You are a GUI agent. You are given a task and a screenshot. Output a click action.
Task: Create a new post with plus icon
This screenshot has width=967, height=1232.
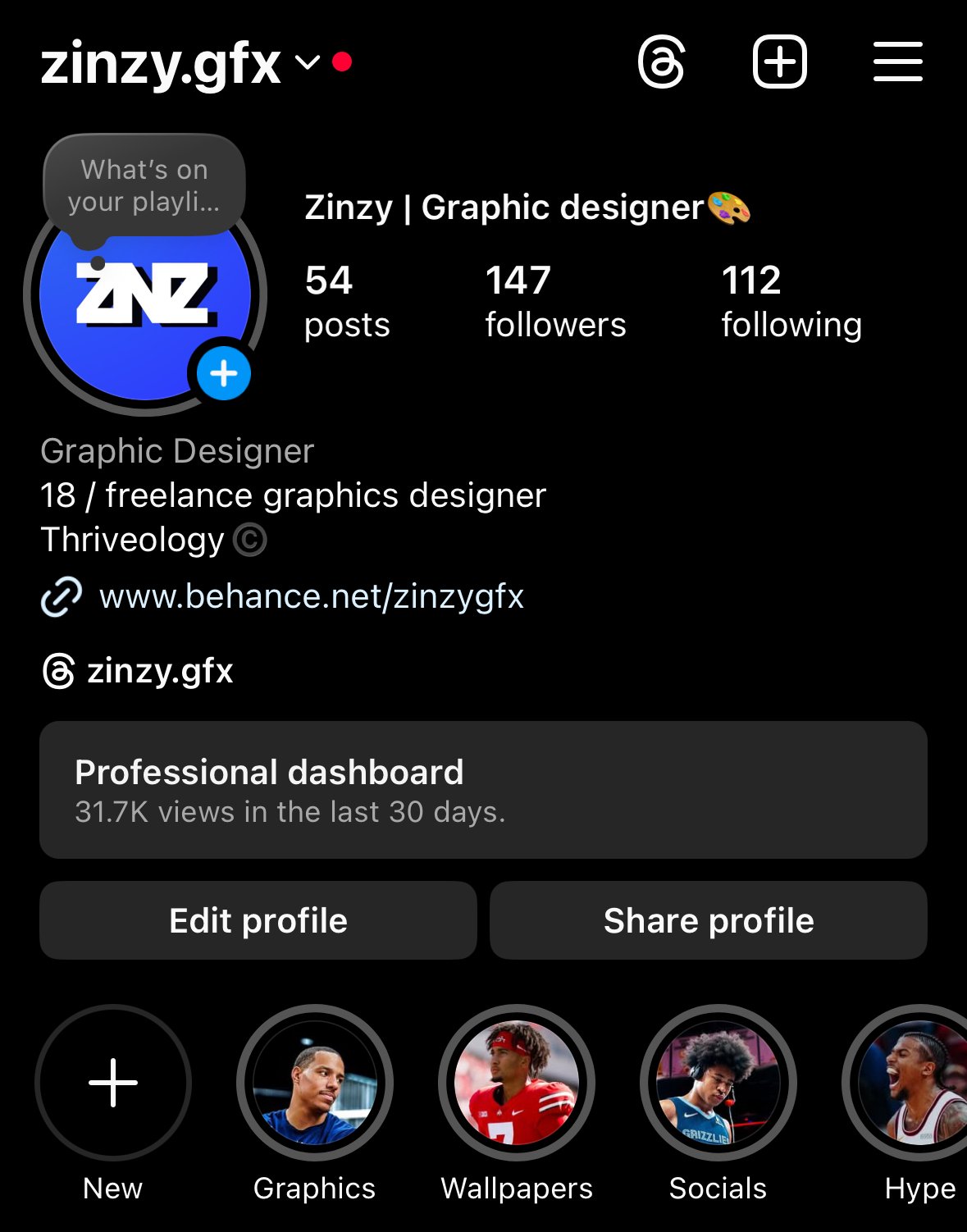pyautogui.click(x=779, y=62)
